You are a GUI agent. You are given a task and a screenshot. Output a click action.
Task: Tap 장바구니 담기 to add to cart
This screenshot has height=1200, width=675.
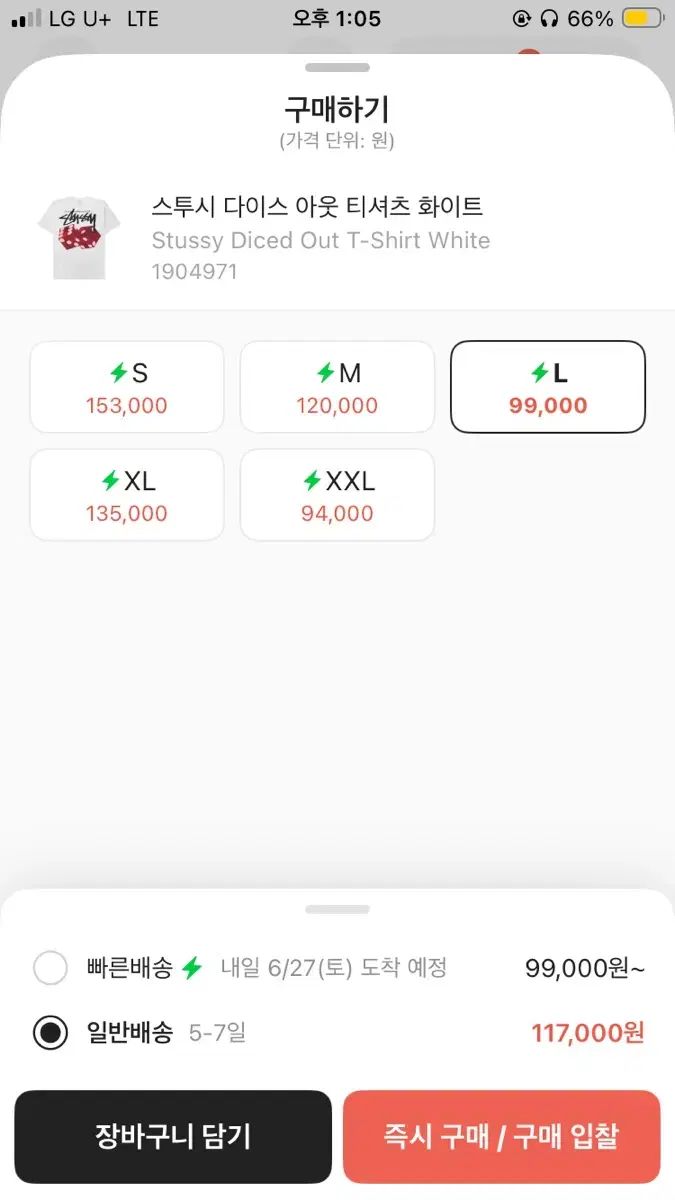[173, 1137]
